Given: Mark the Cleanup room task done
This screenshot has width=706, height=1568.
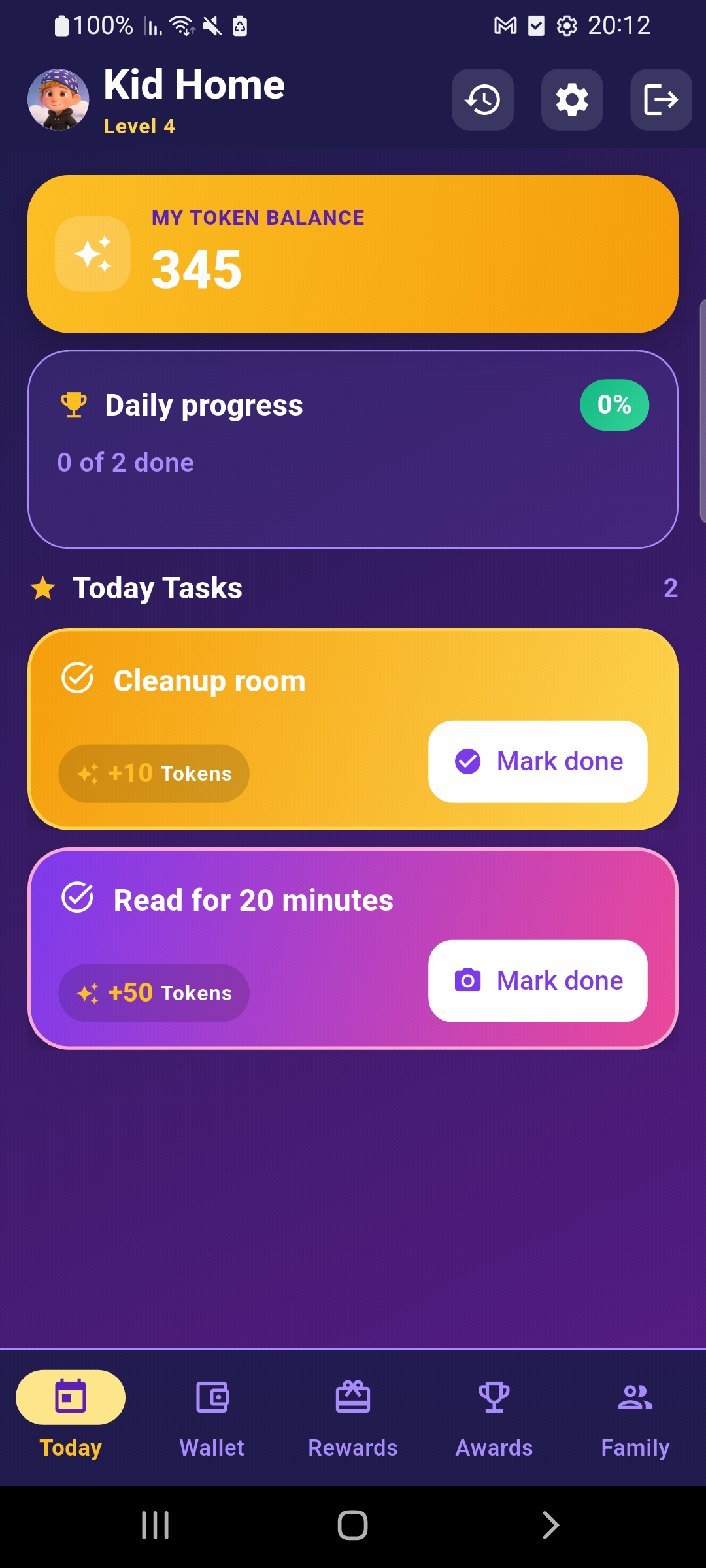Looking at the screenshot, I should [537, 761].
